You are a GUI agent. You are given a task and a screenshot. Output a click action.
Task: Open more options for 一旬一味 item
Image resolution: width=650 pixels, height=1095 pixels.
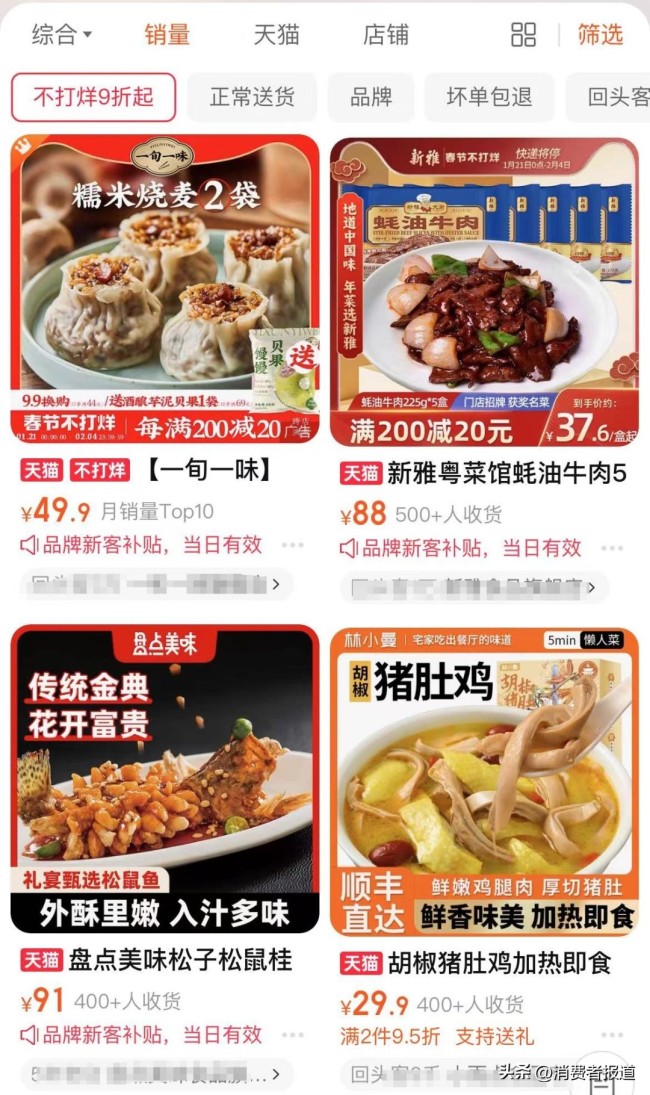(x=292, y=546)
